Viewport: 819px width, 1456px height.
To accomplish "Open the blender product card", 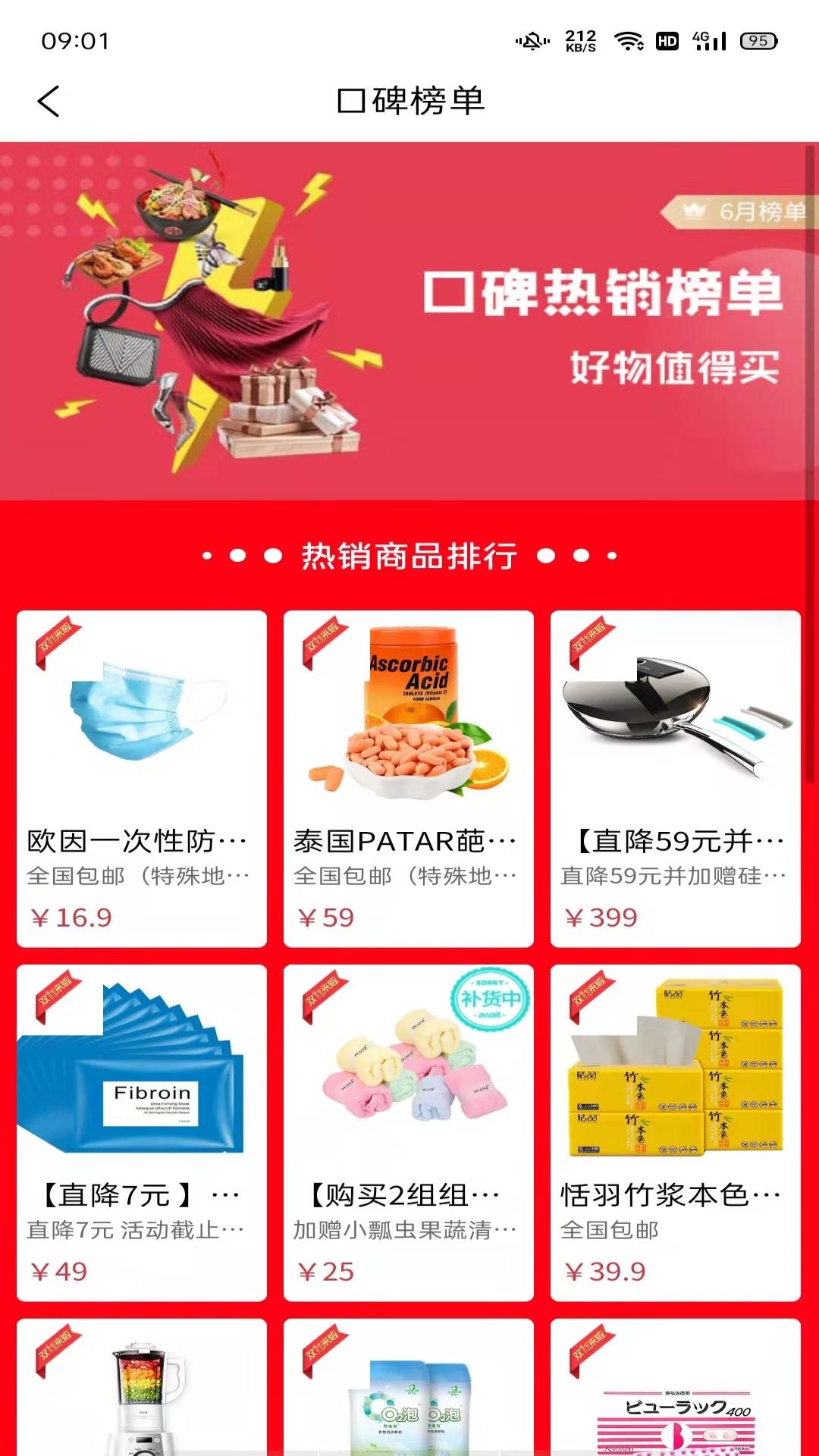I will tap(142, 1388).
